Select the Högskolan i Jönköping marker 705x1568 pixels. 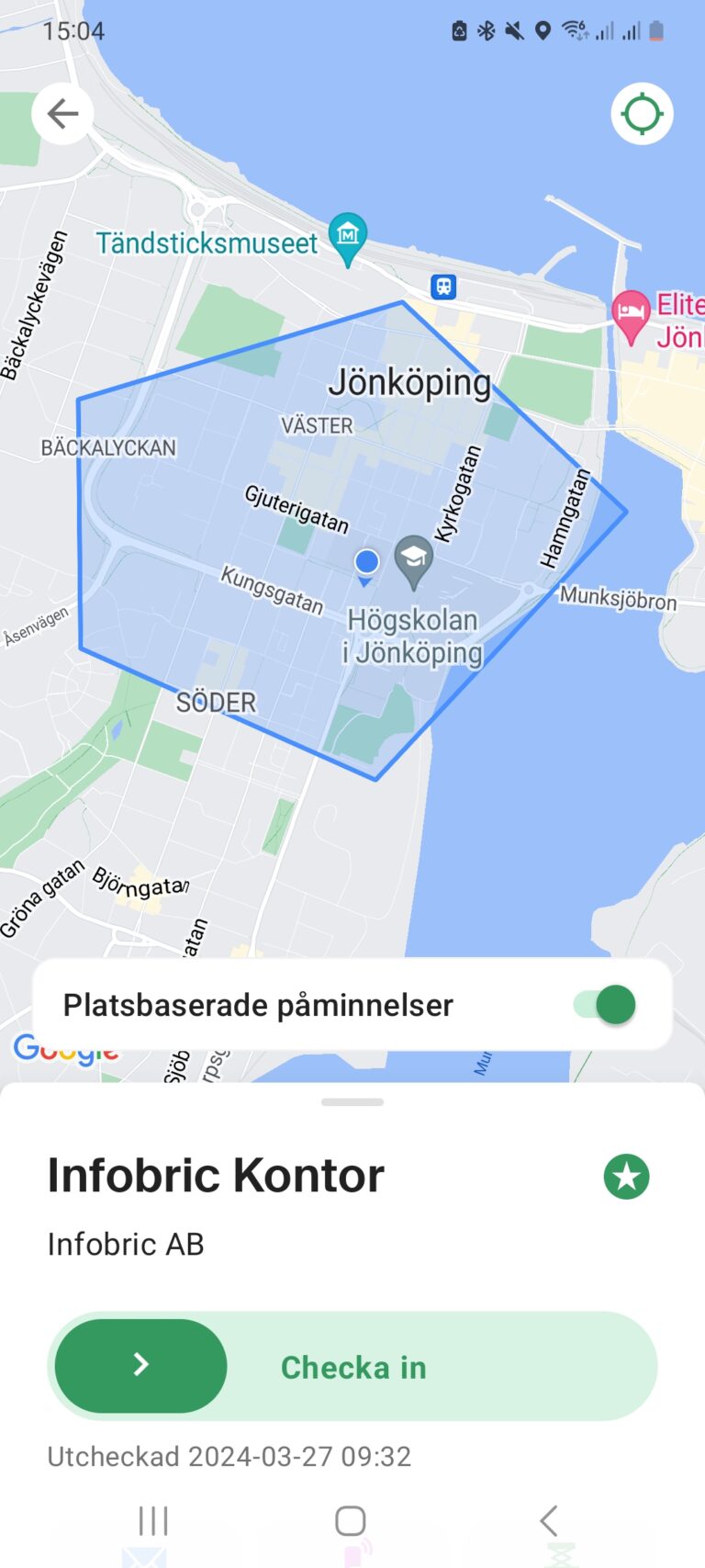414,559
